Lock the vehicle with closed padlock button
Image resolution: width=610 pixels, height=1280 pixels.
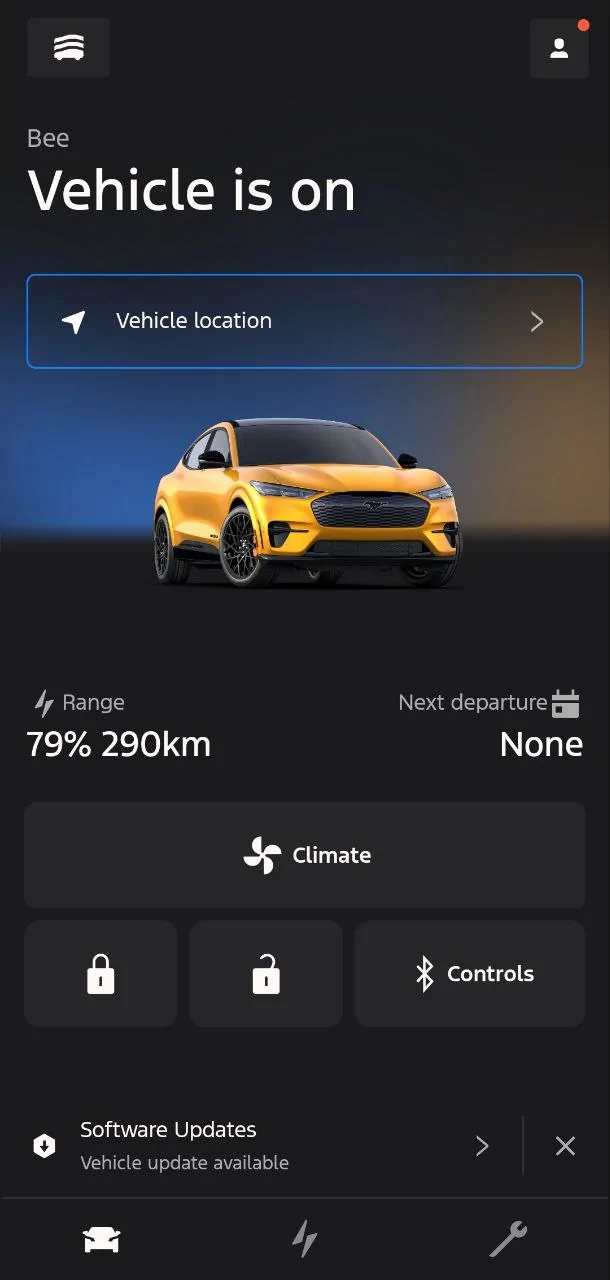pyautogui.click(x=101, y=973)
